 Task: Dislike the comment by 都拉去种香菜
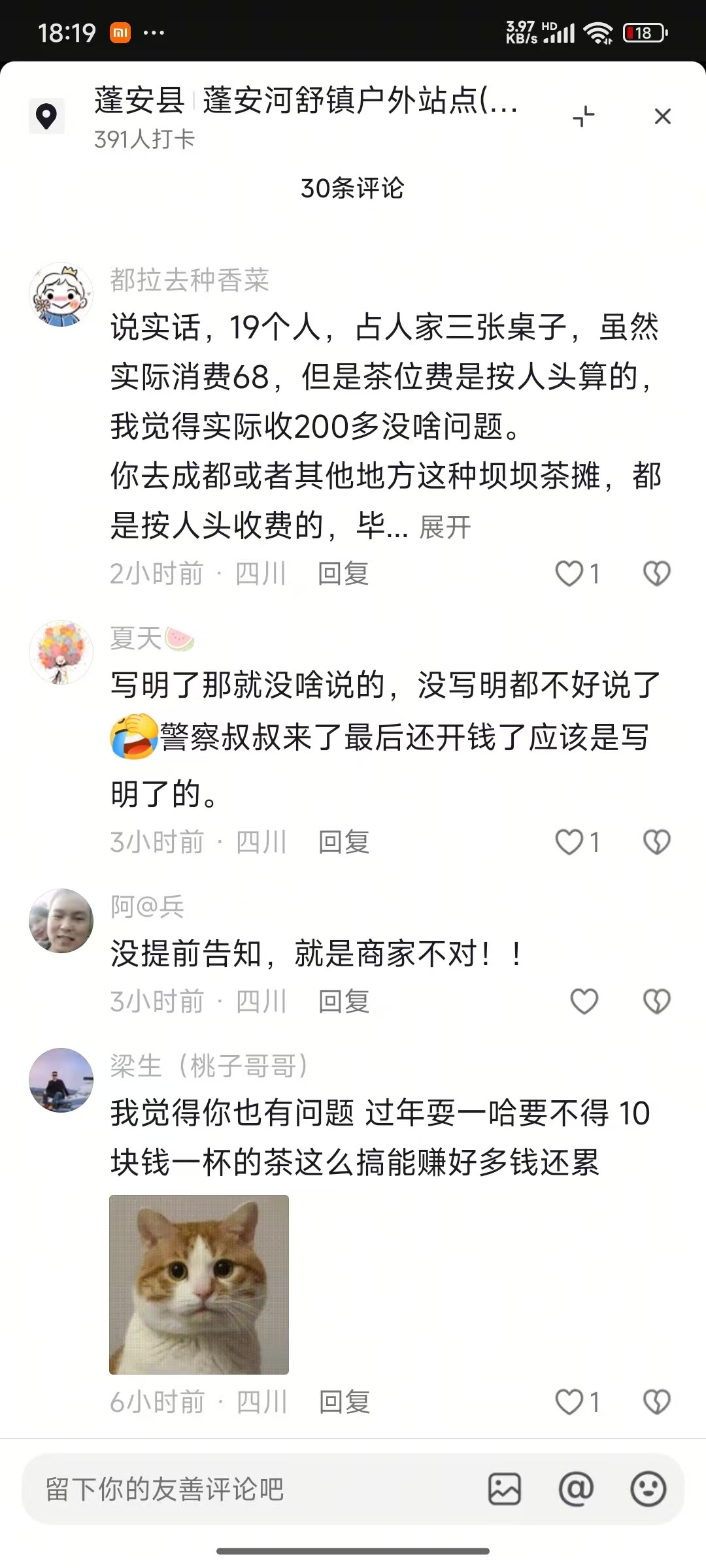tap(656, 574)
